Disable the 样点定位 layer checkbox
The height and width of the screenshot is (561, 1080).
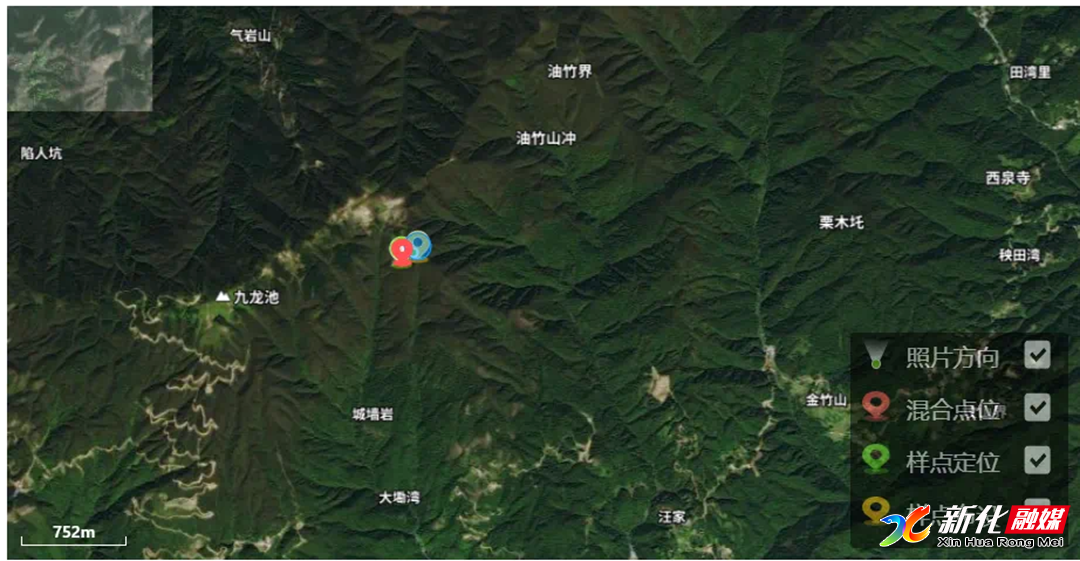pyautogui.click(x=1037, y=459)
